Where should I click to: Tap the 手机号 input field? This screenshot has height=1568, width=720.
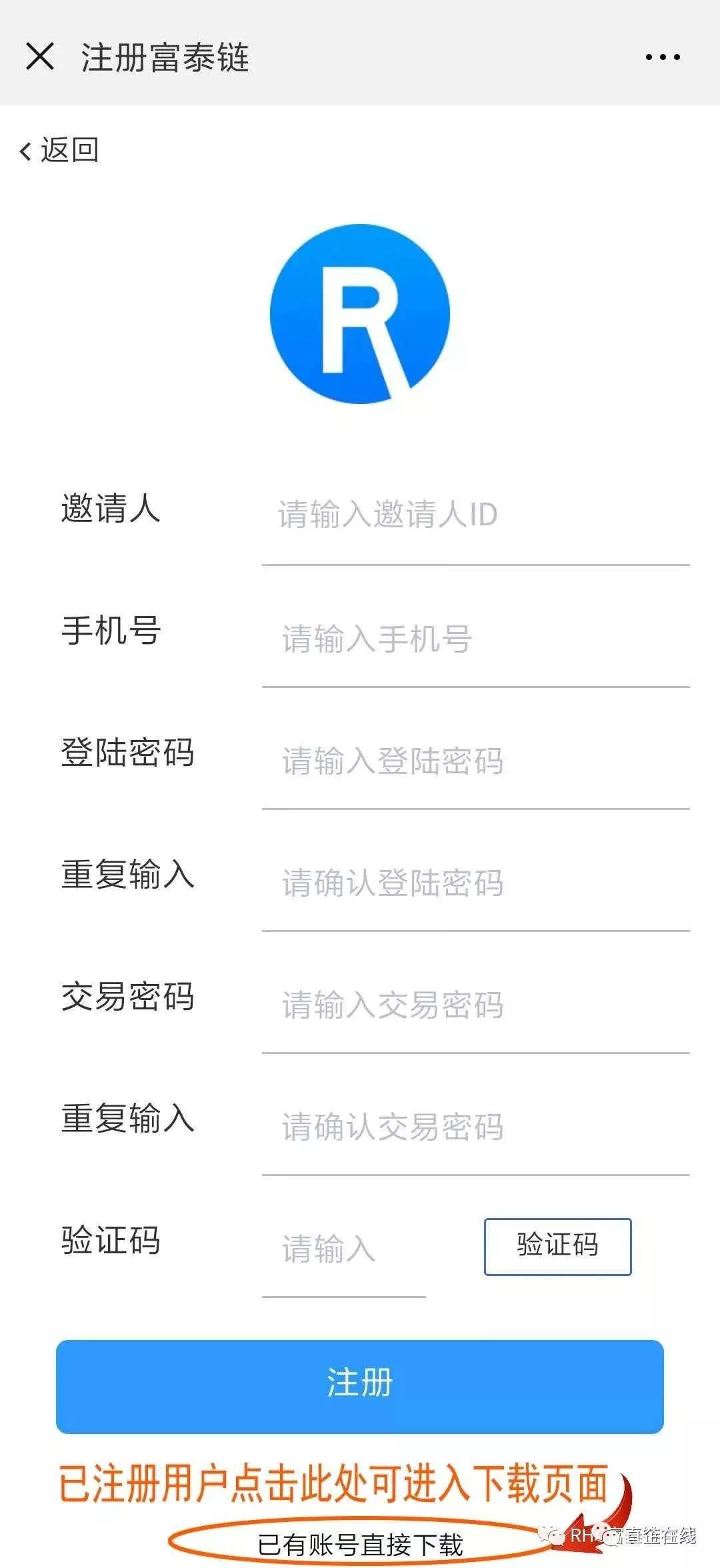(475, 639)
